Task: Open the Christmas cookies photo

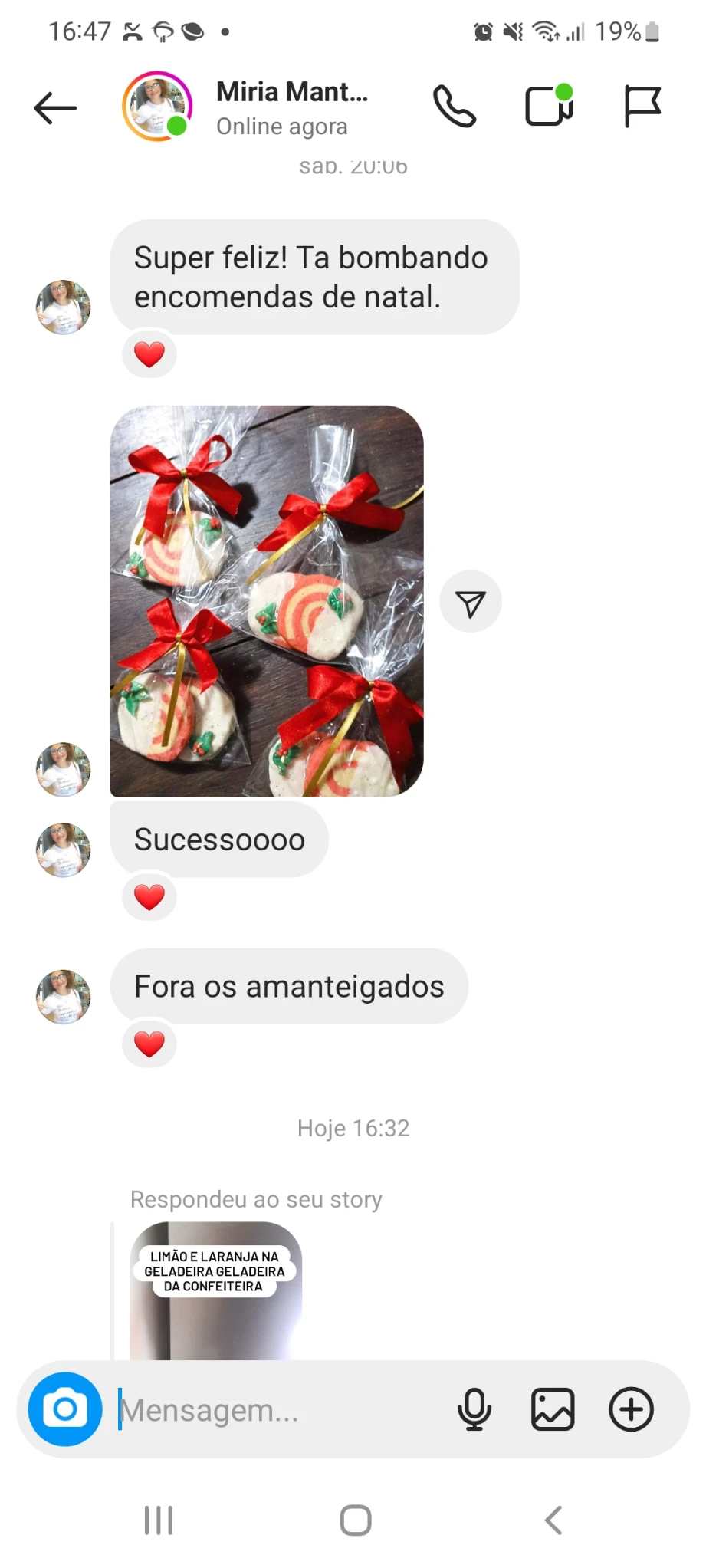Action: click(267, 601)
